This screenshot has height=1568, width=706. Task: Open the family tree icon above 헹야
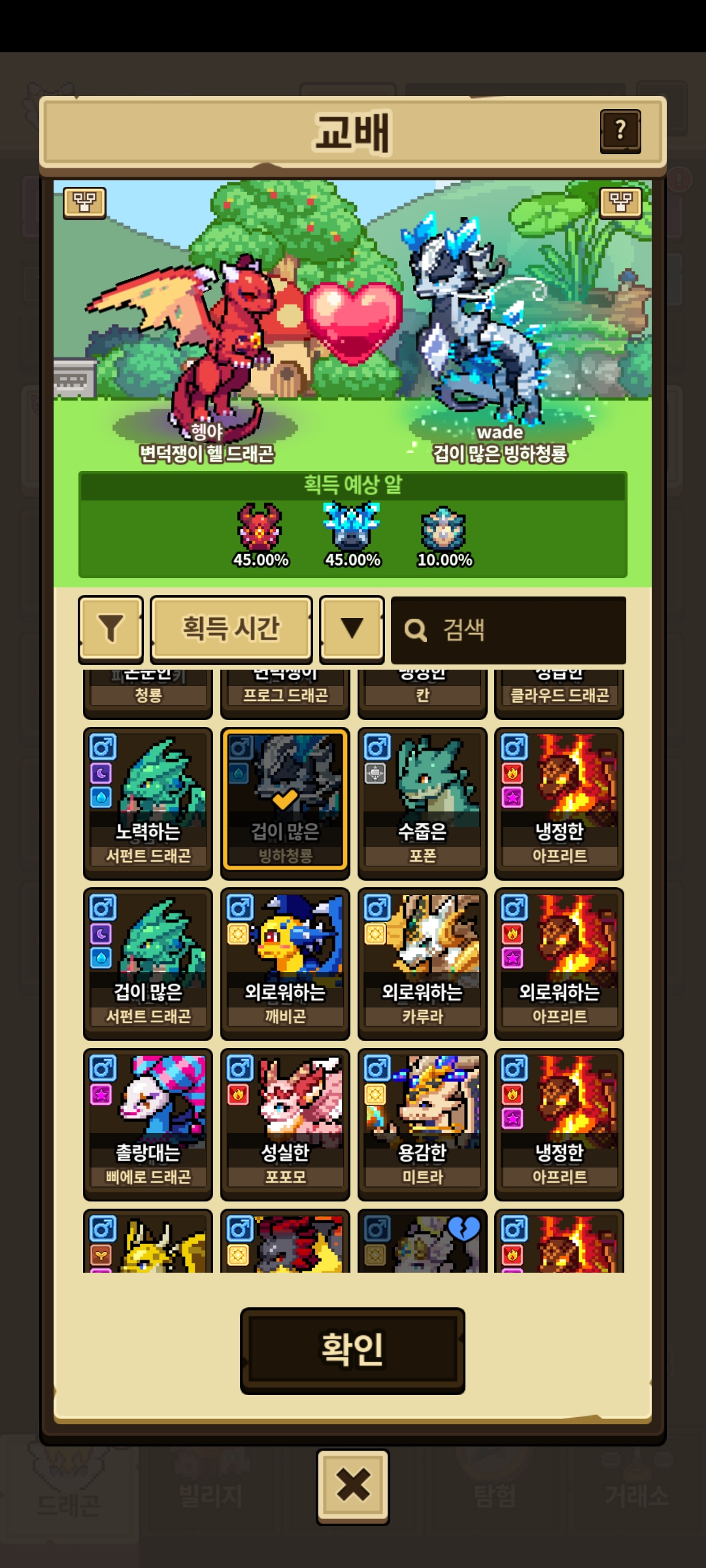click(x=85, y=203)
